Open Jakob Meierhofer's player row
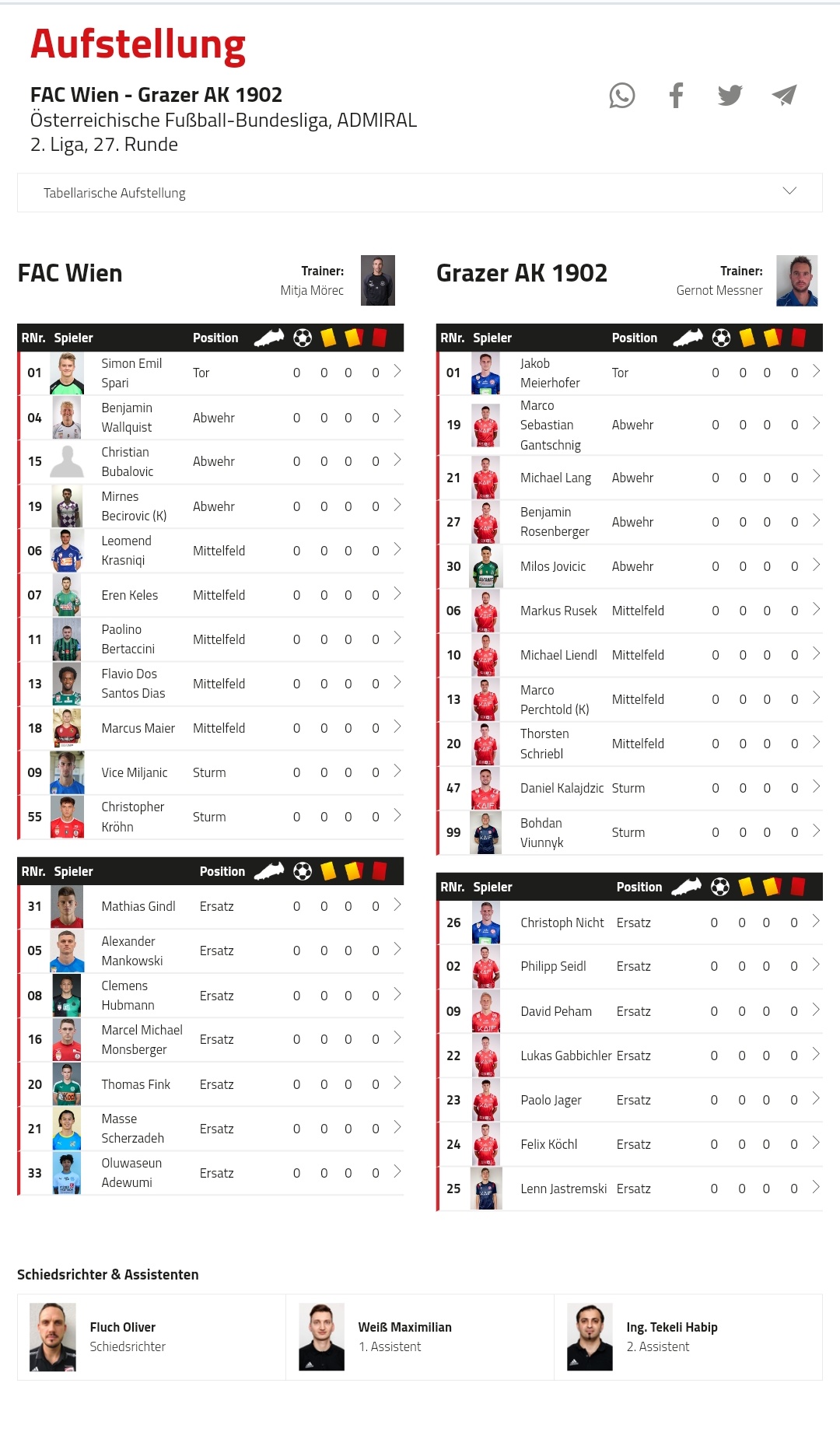This screenshot has height=1432, width=840. click(x=629, y=373)
